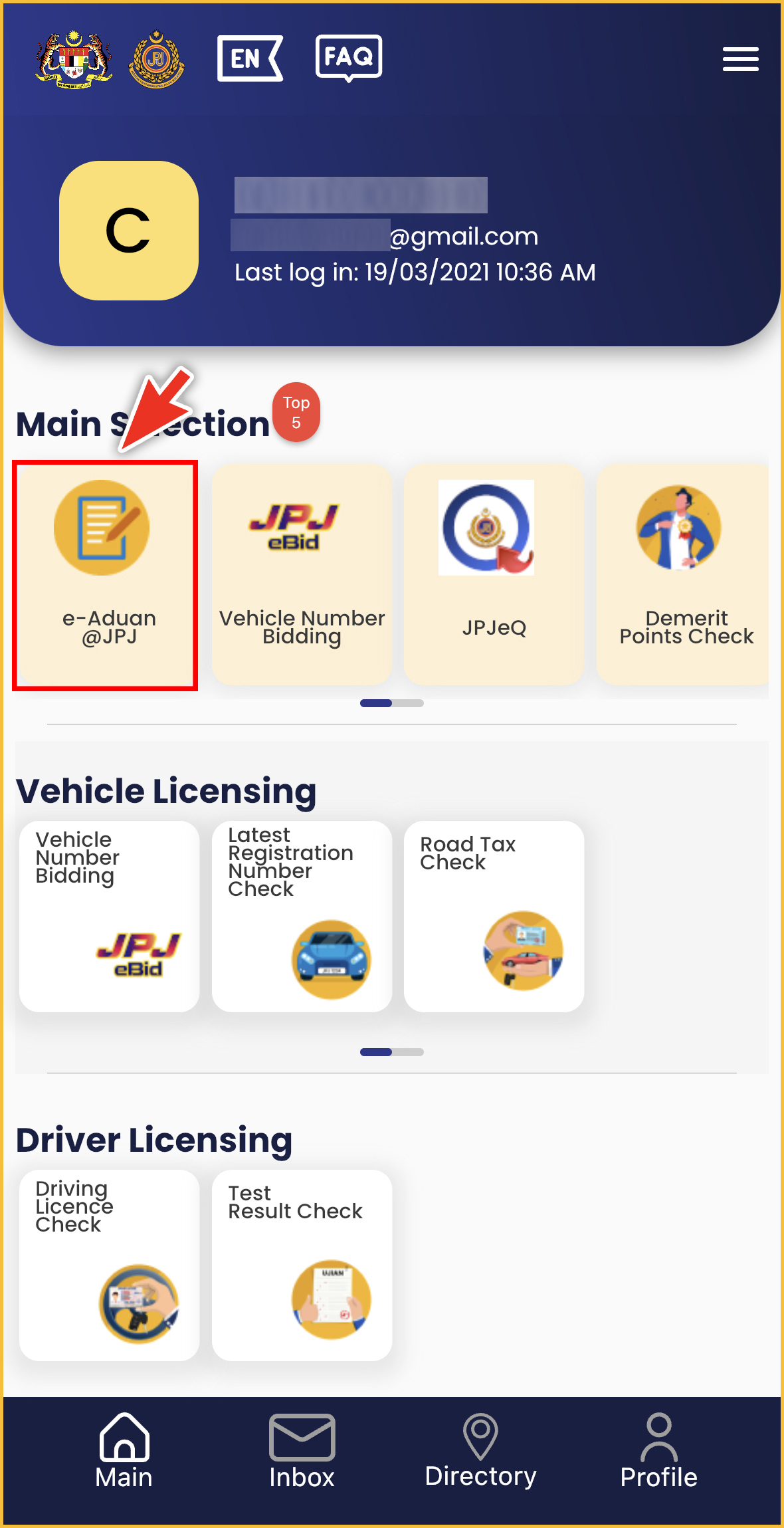Switch language using the EN icon
This screenshot has height=1528, width=784.
(x=249, y=58)
